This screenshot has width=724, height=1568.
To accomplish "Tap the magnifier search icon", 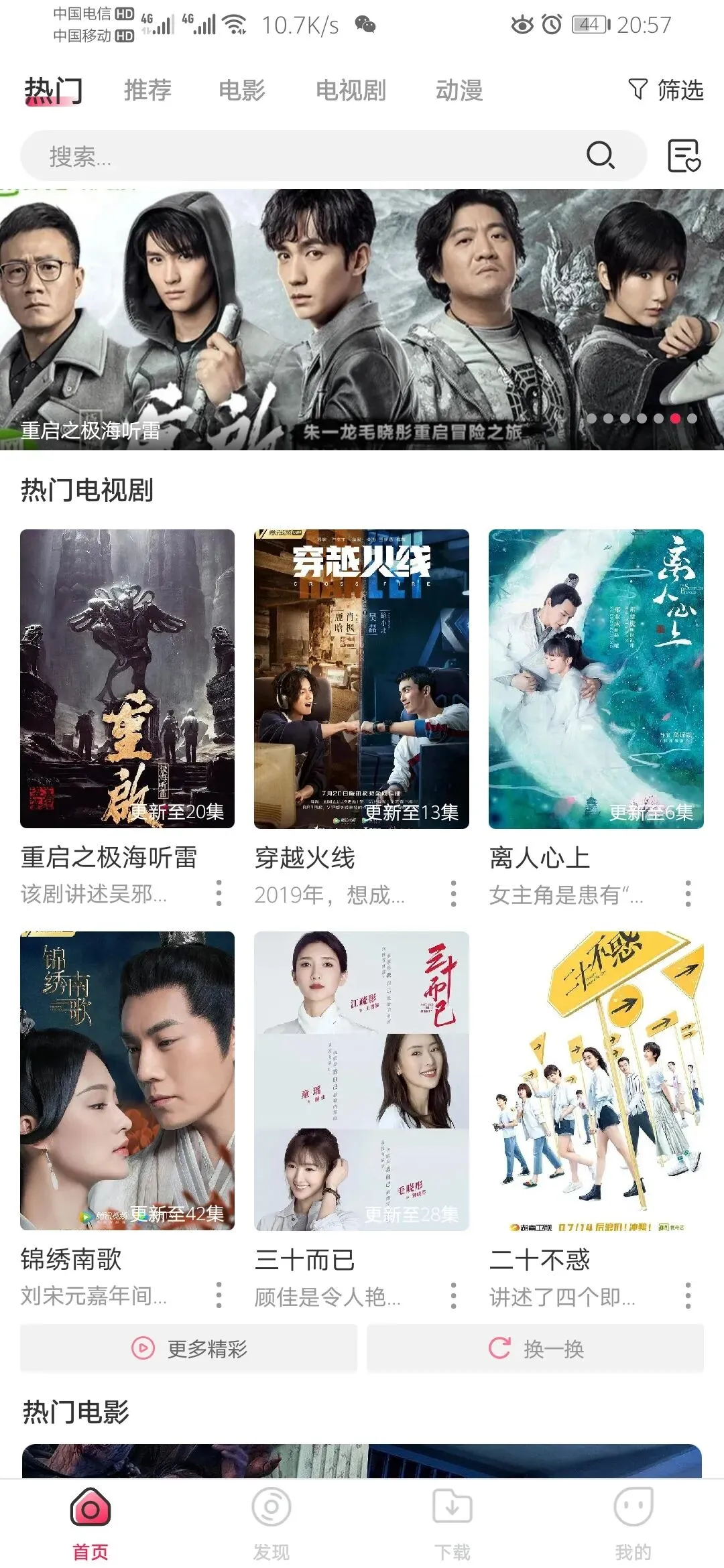I will pyautogui.click(x=600, y=155).
